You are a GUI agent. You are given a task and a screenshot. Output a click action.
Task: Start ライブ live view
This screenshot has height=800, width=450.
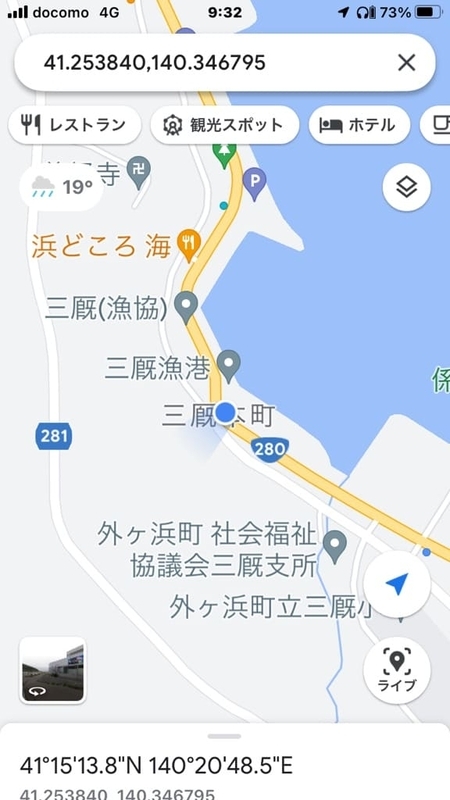(x=397, y=670)
